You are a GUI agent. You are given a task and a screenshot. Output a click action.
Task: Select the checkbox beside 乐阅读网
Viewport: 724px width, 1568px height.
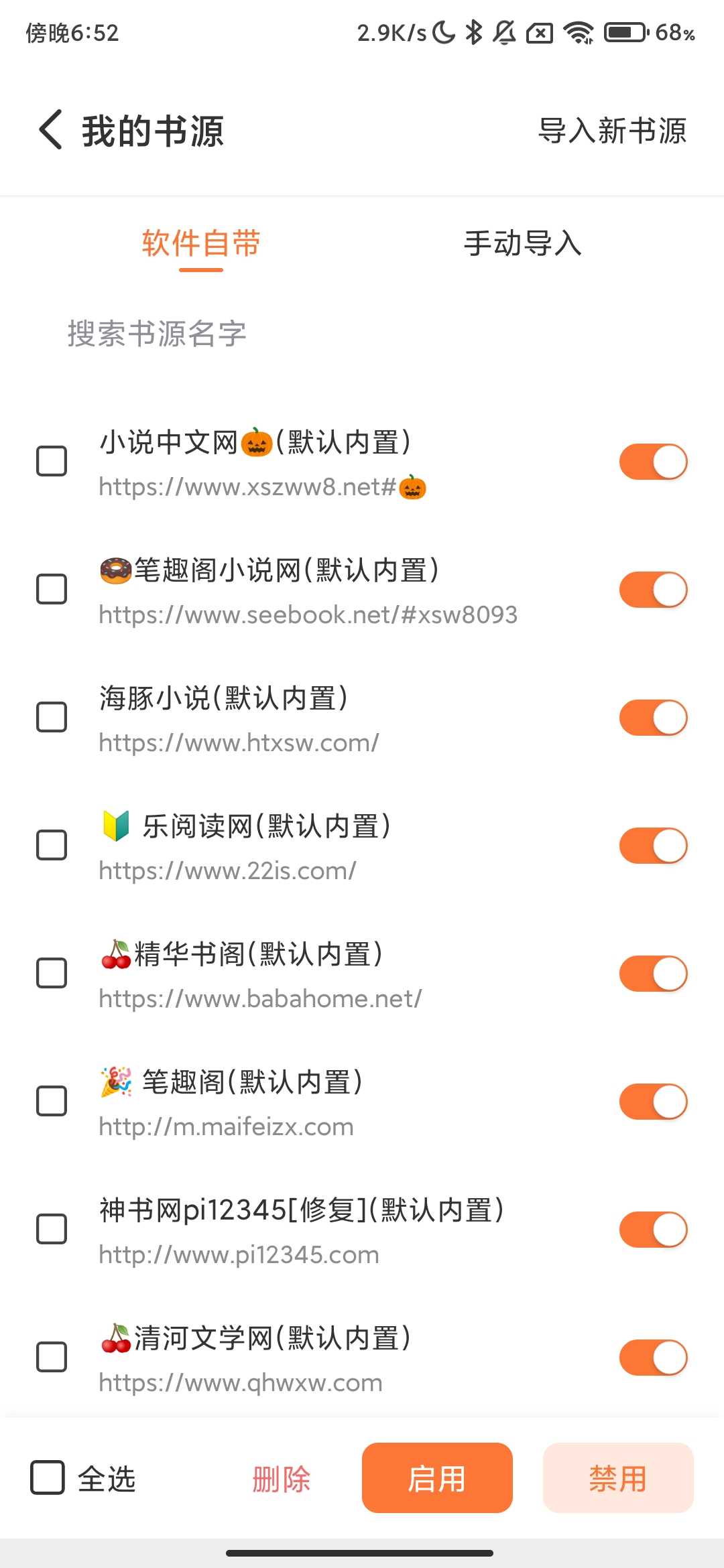[52, 846]
